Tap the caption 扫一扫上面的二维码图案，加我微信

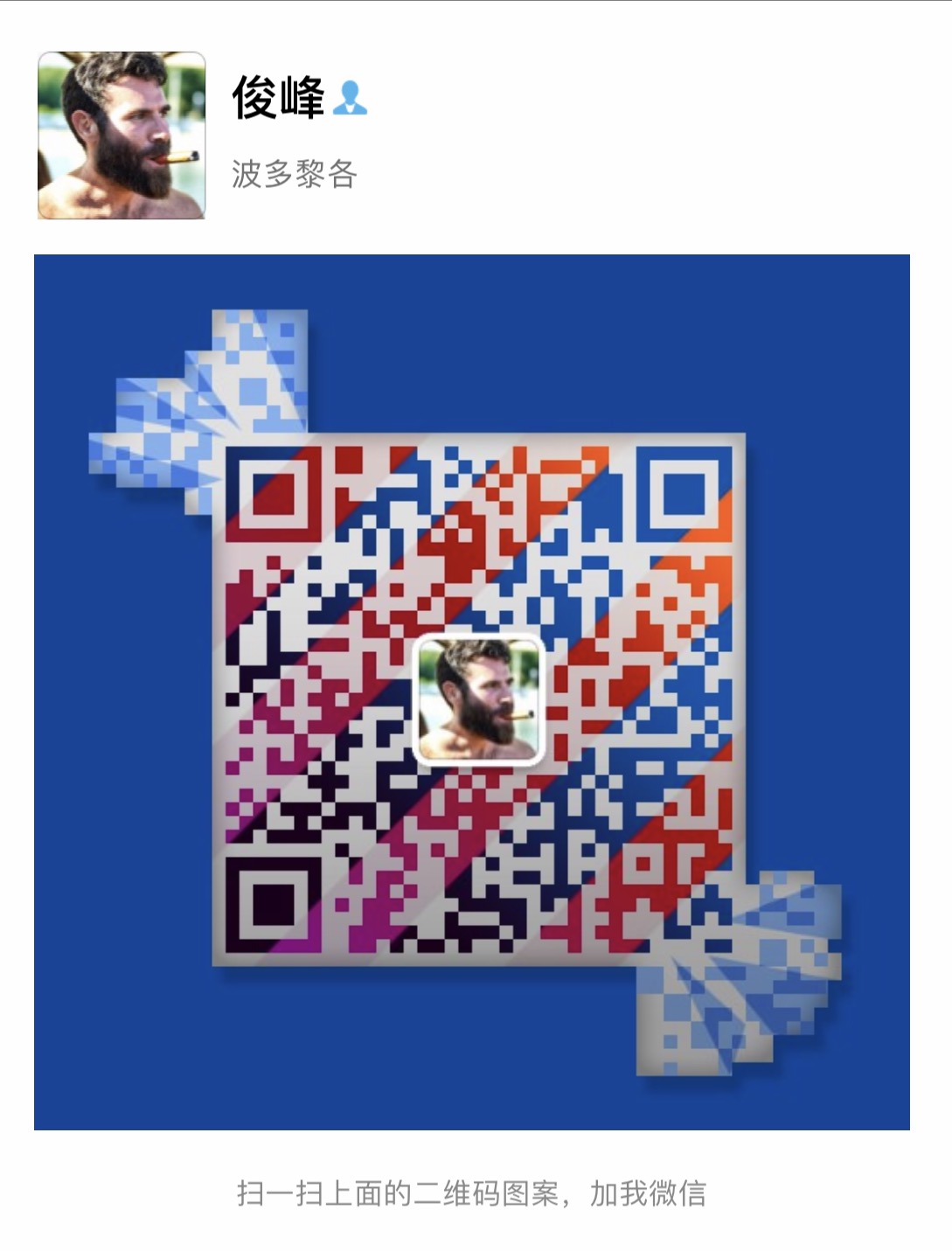click(476, 1191)
